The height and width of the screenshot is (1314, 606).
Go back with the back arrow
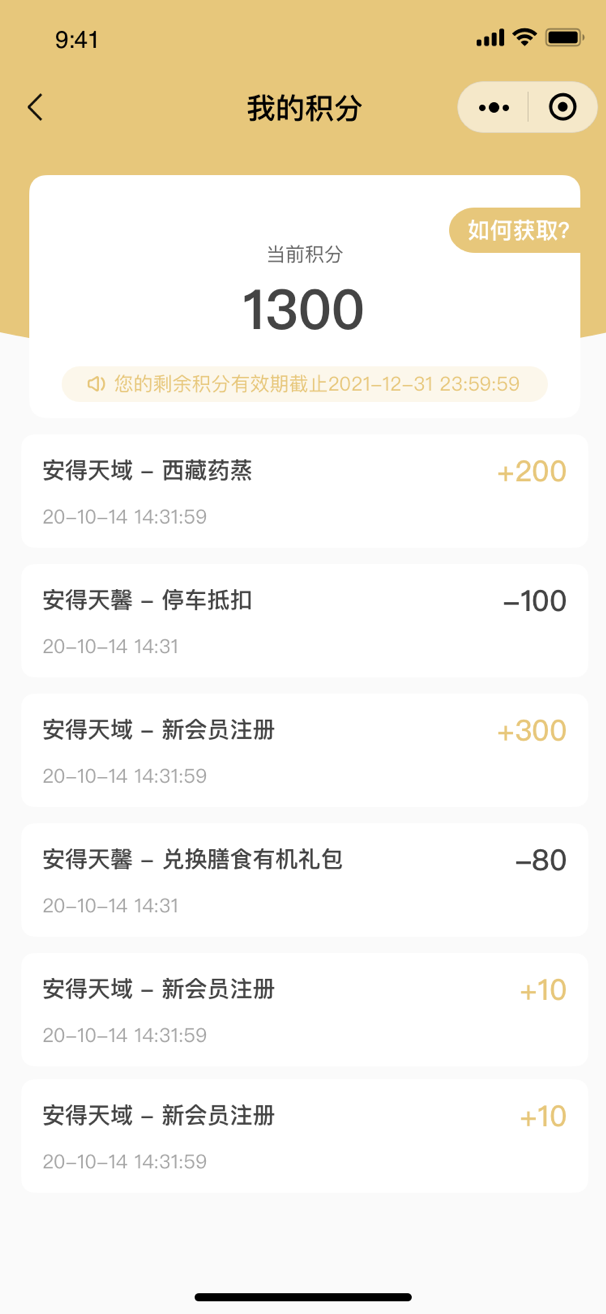pyautogui.click(x=36, y=107)
